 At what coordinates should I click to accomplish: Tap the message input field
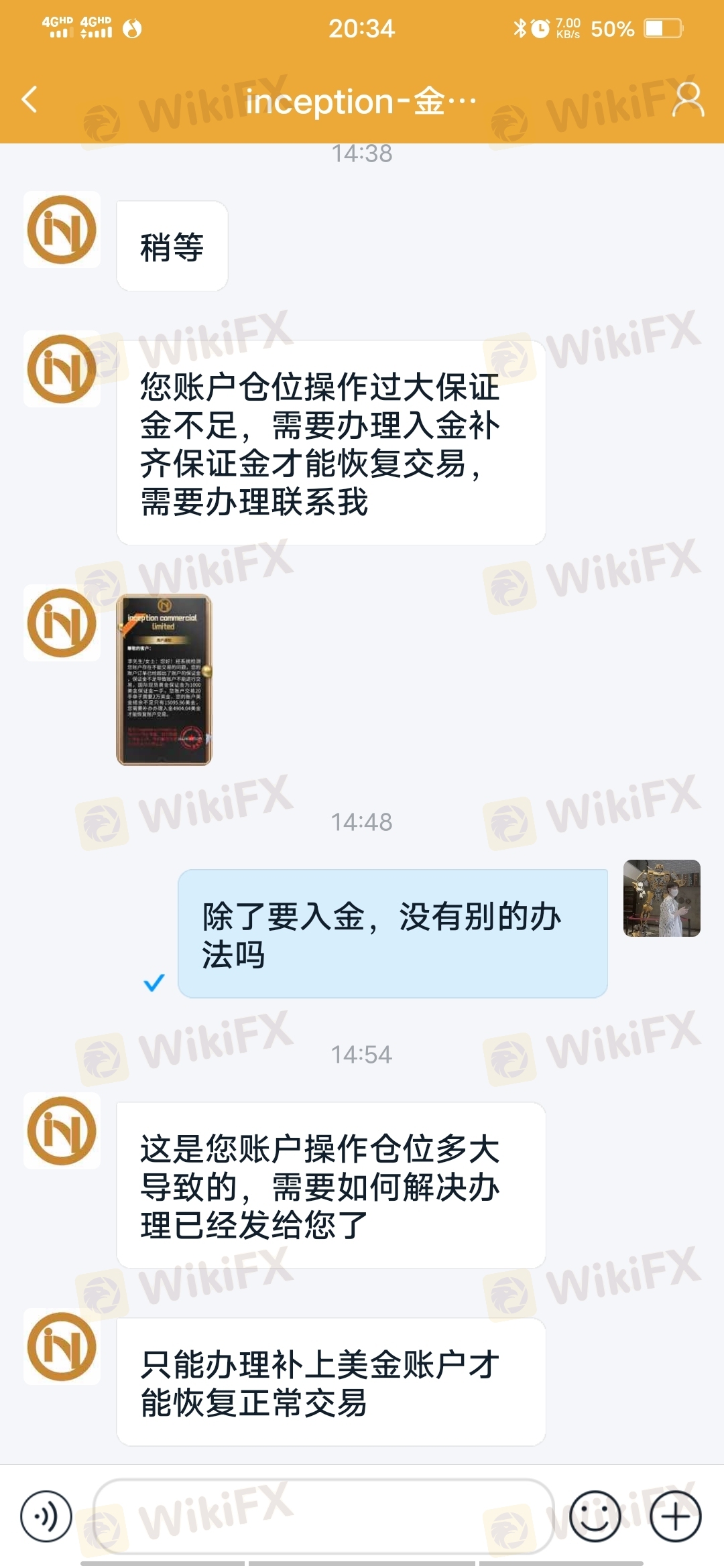(x=324, y=1516)
